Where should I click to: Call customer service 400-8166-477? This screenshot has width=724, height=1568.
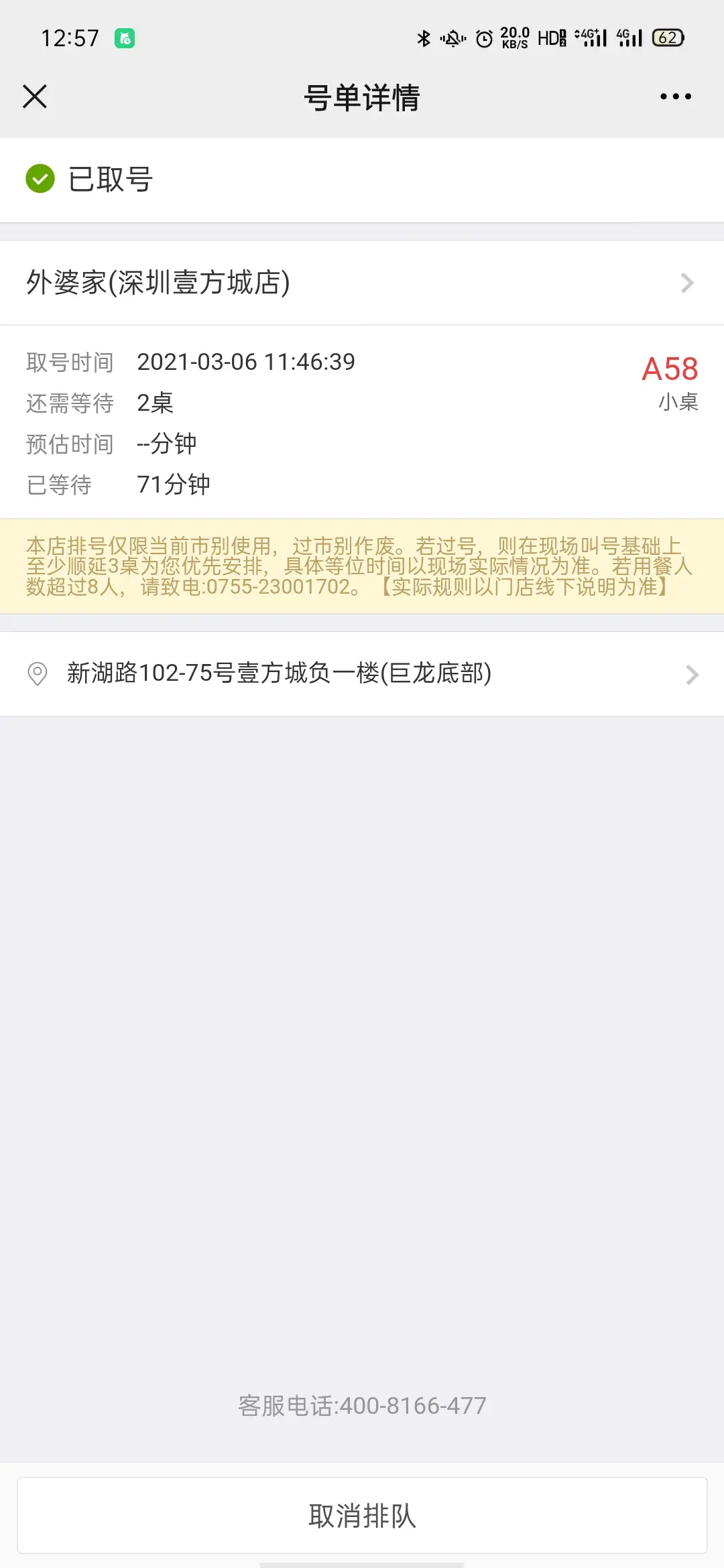coord(362,1405)
